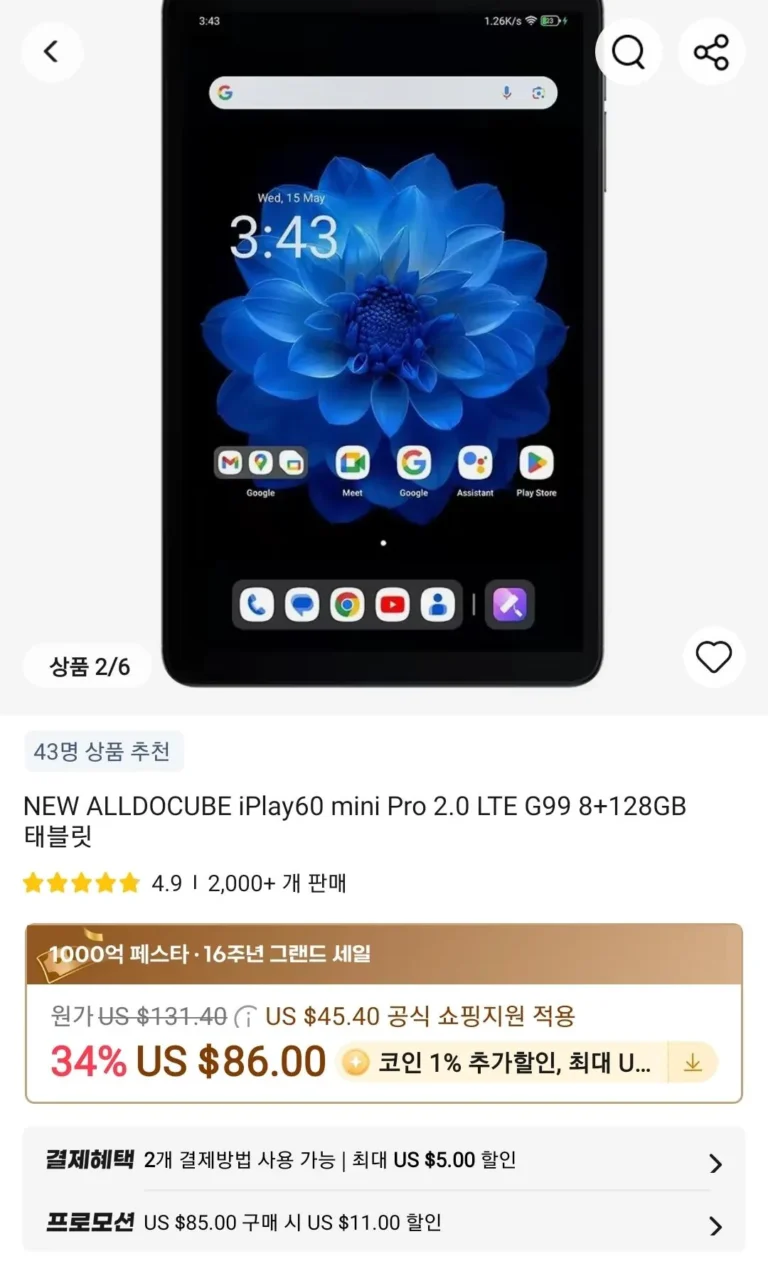Open the ALLDOCUBE tablet product image
Viewport: 768px width, 1271px height.
[x=383, y=340]
